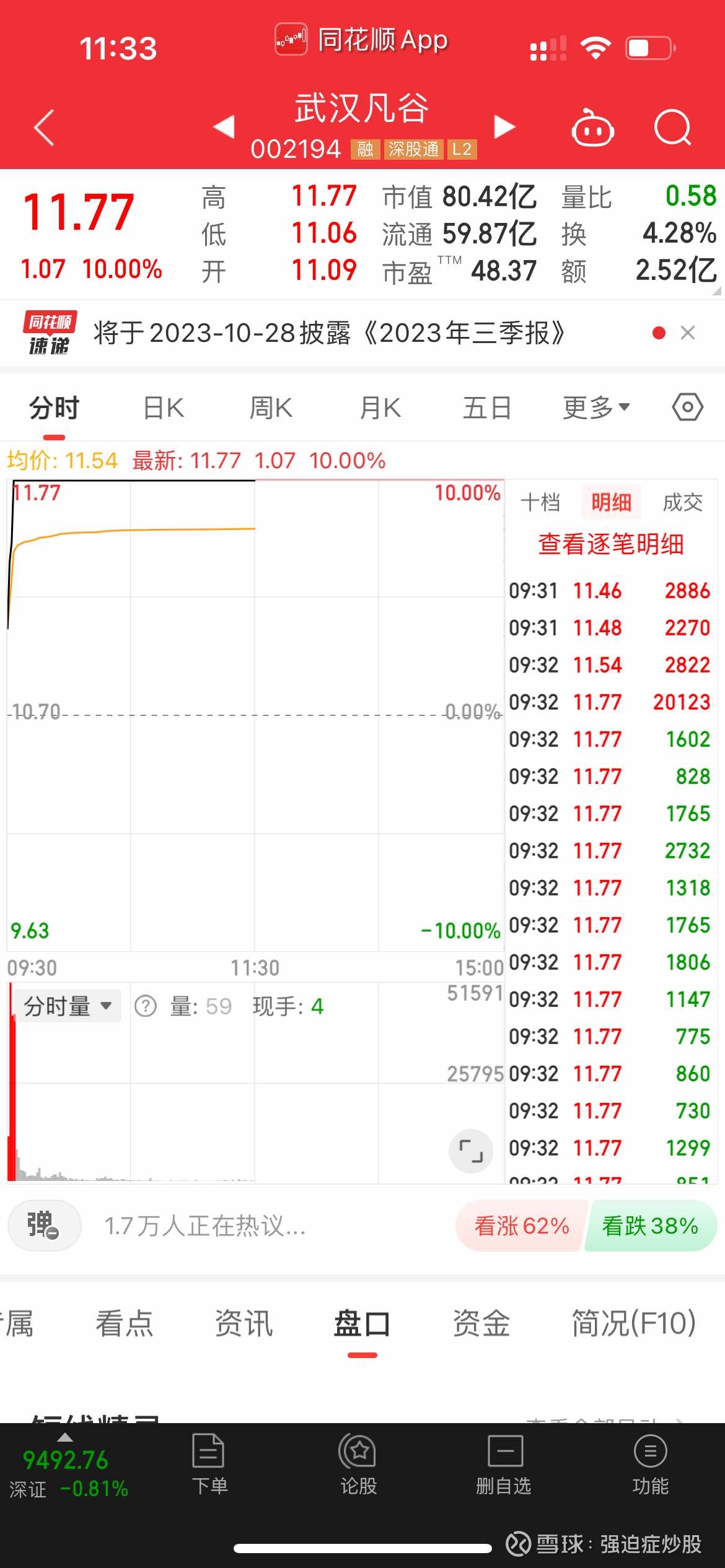
Task: Switch to next stock with right arrow
Action: [503, 126]
